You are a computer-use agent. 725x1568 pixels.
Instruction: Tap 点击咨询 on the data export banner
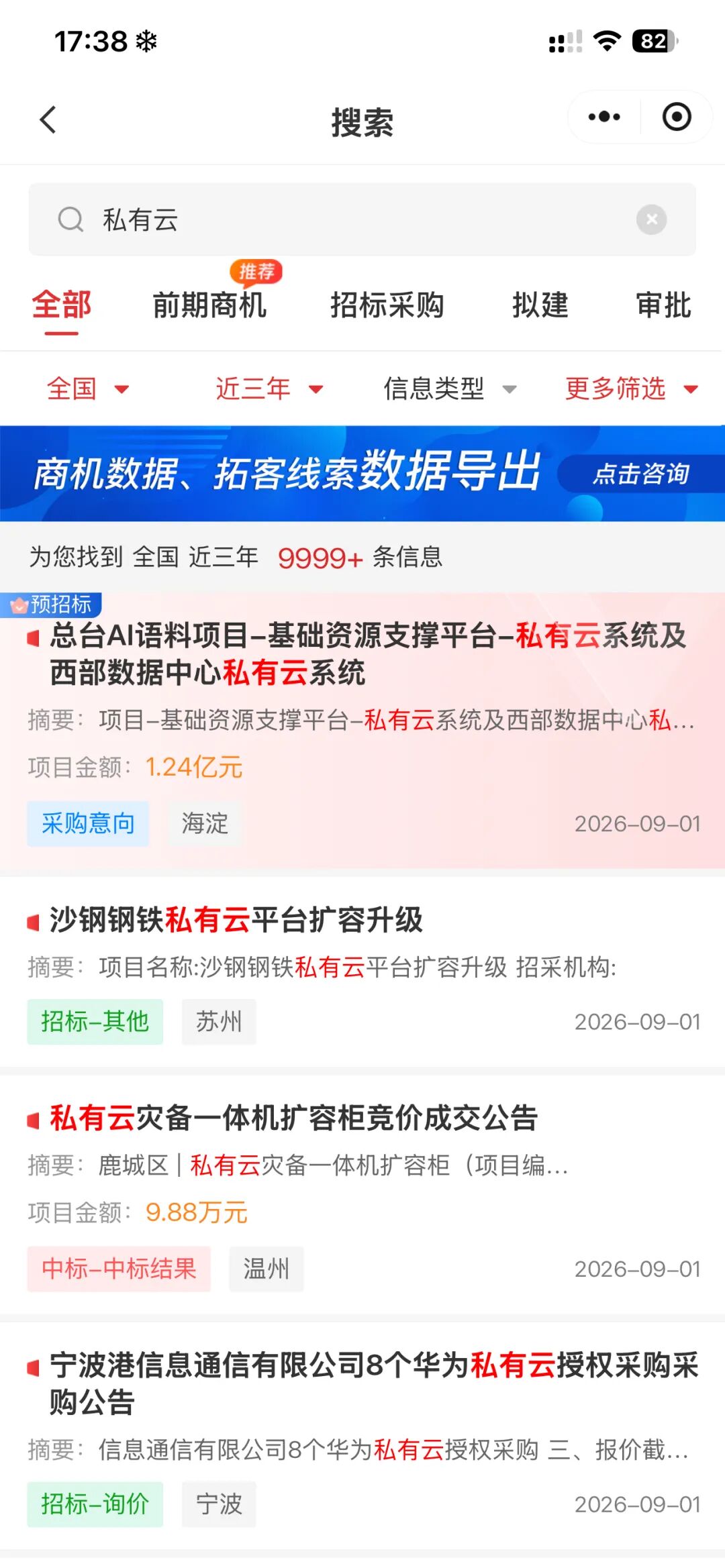click(x=641, y=474)
